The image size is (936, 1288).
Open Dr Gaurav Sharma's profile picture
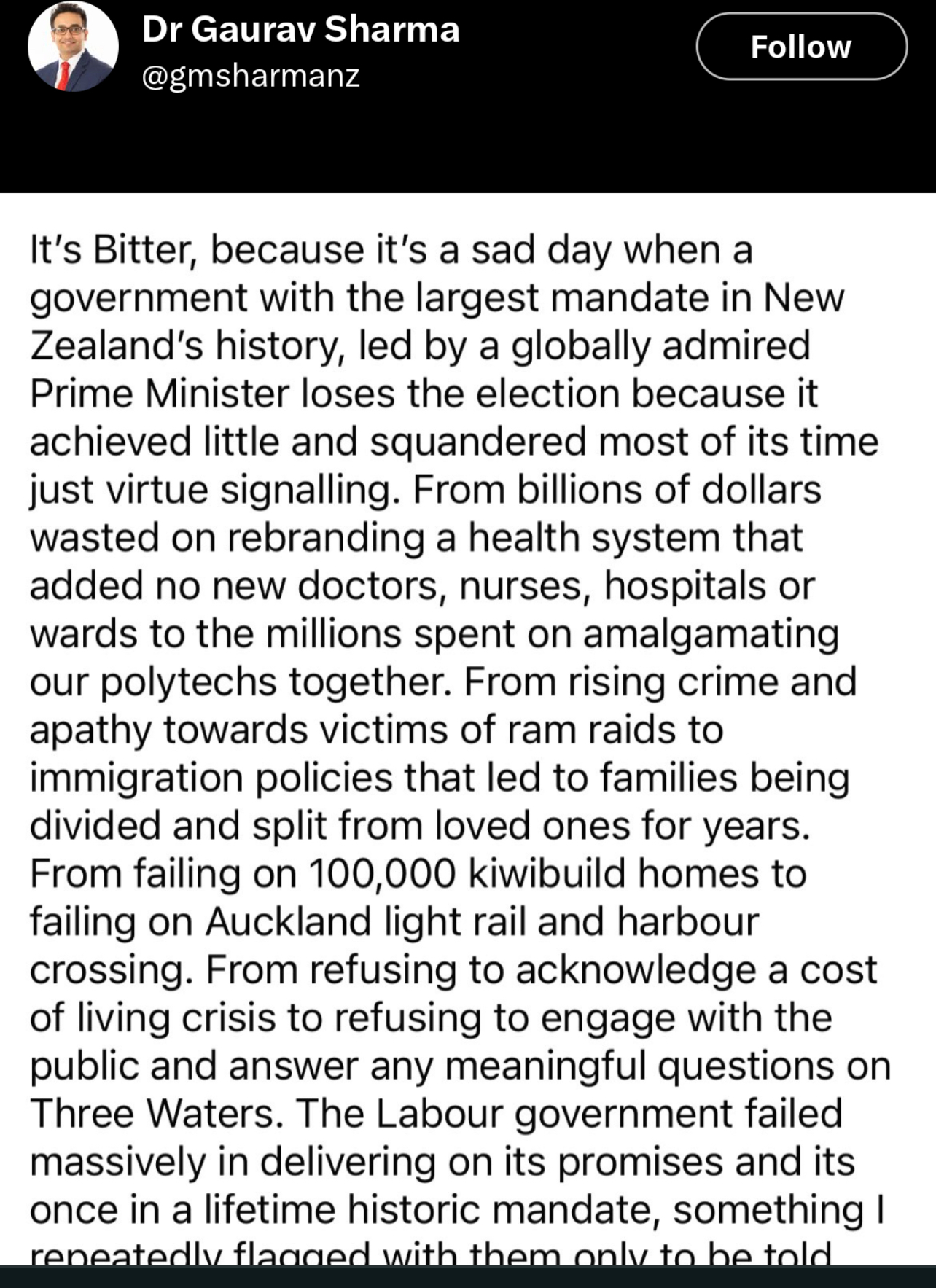point(73,46)
